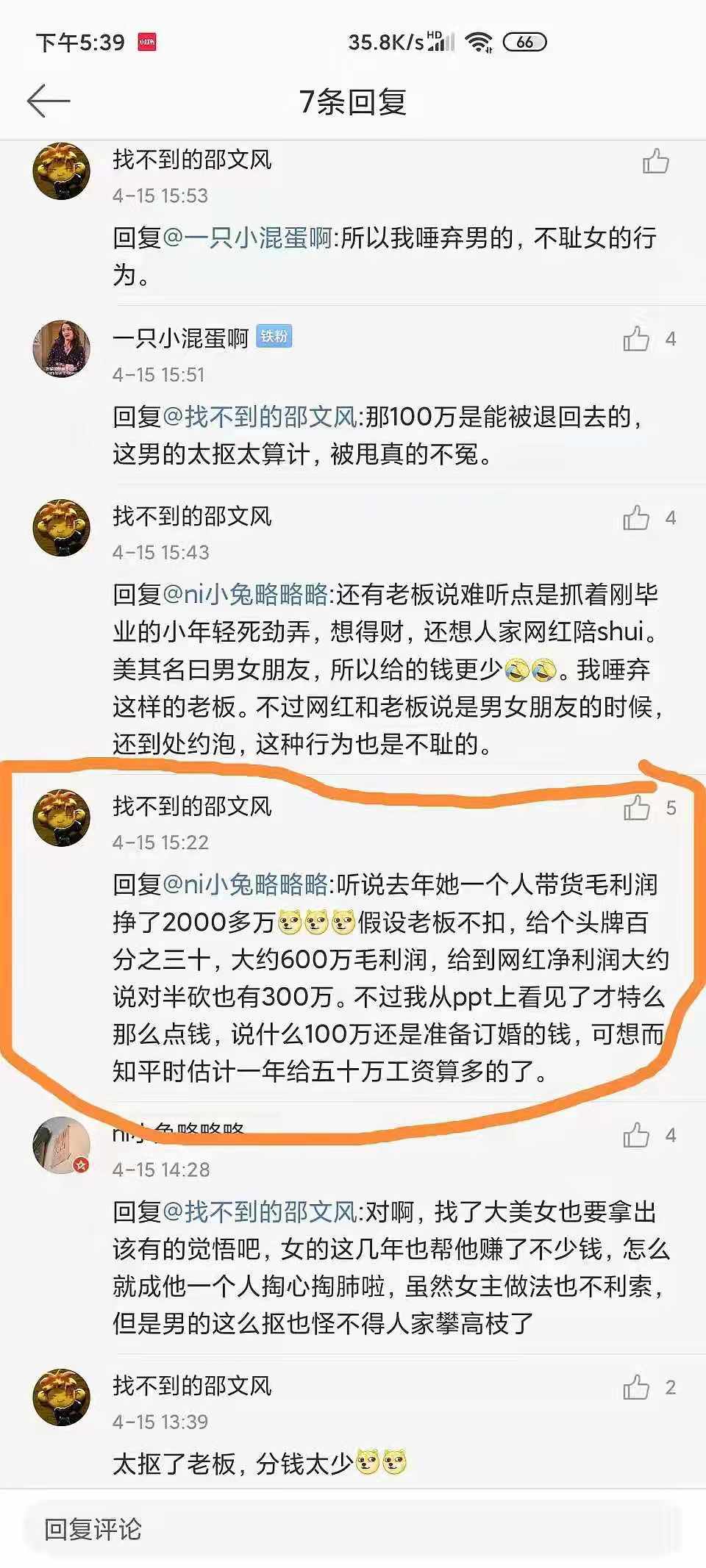Go back from the 7条回复 page

(x=48, y=101)
